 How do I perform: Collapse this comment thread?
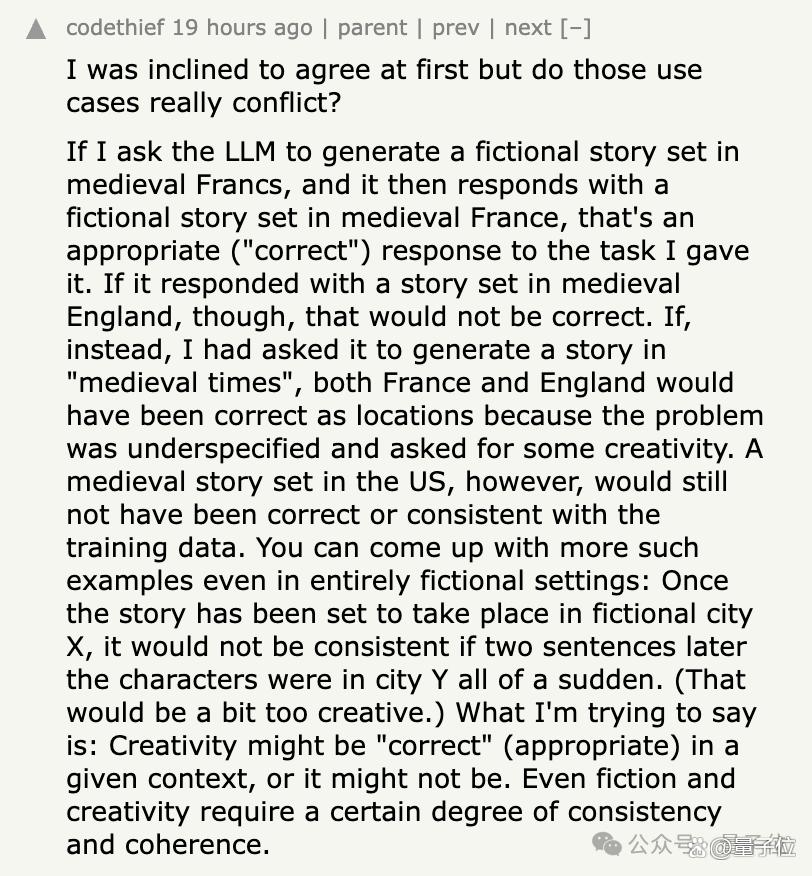[x=576, y=27]
